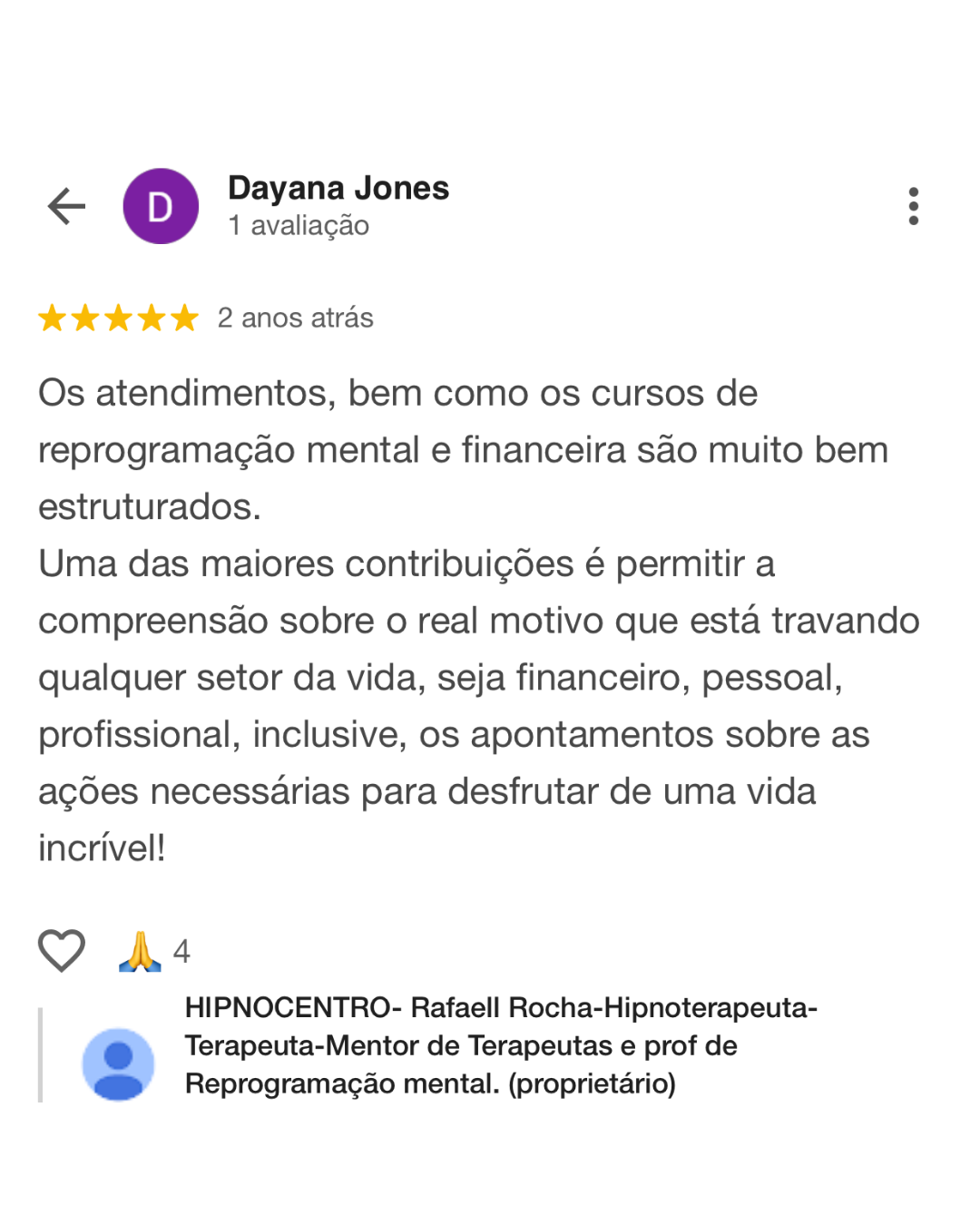Open the HIPNOCENTRO owner's profile avatar

click(118, 1063)
